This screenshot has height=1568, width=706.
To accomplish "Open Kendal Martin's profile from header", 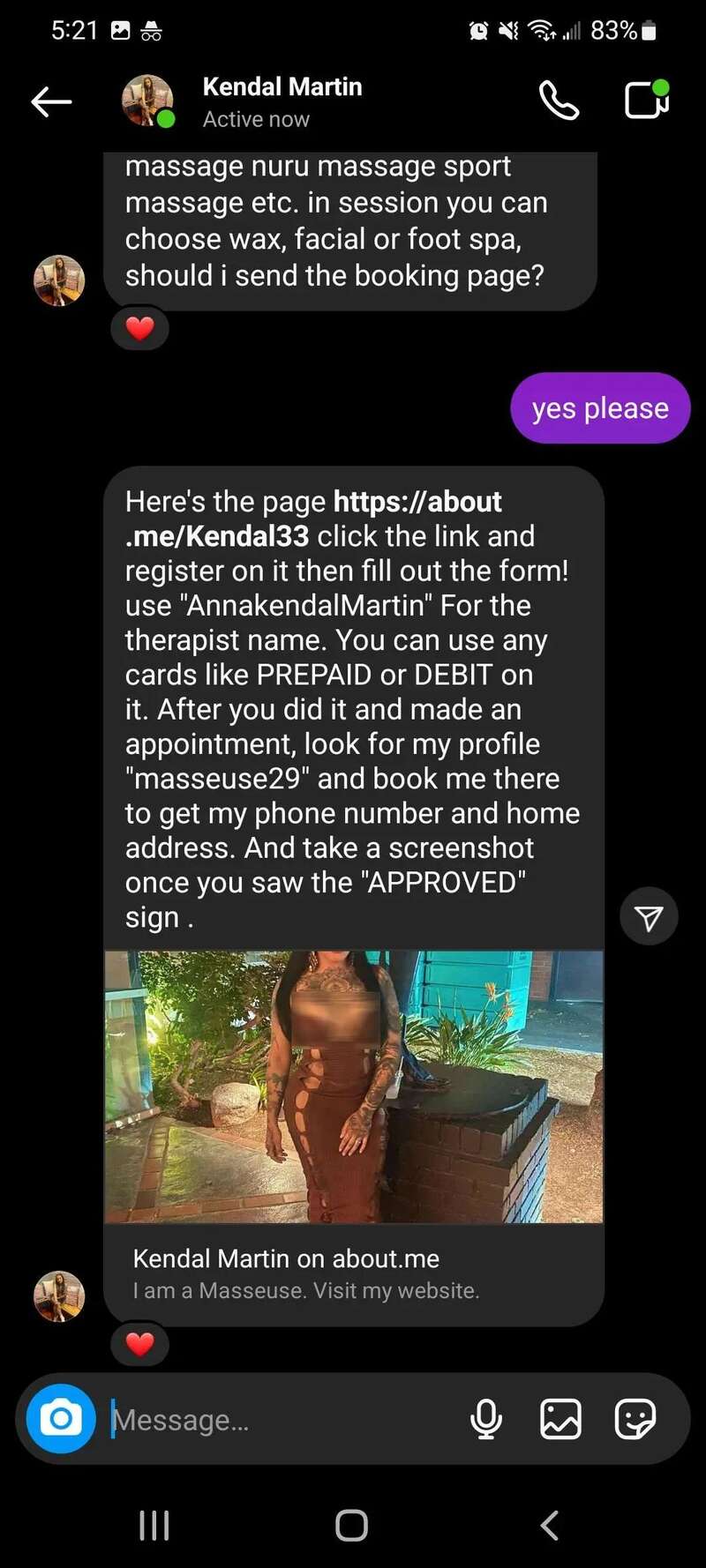I will [x=282, y=101].
